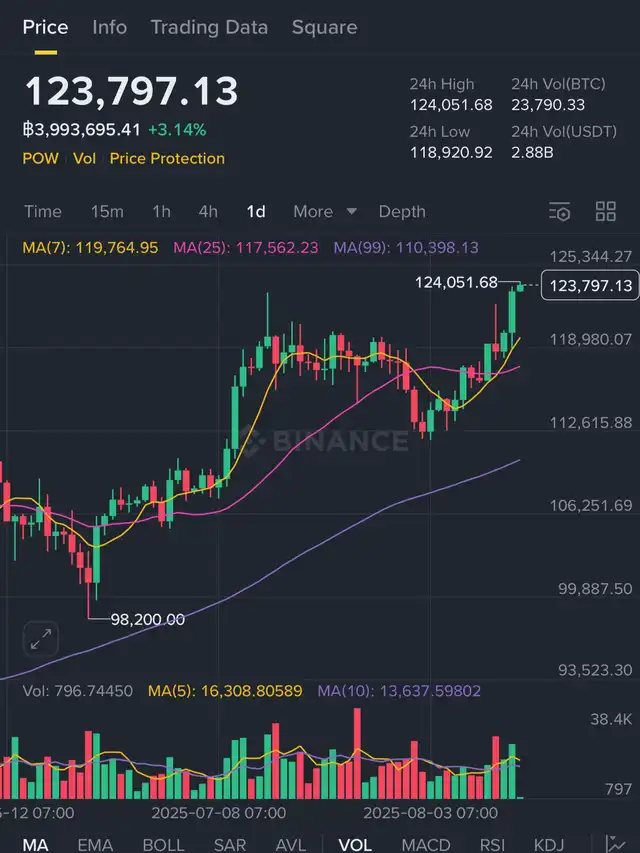Switch chart to 15m interval

click(107, 211)
